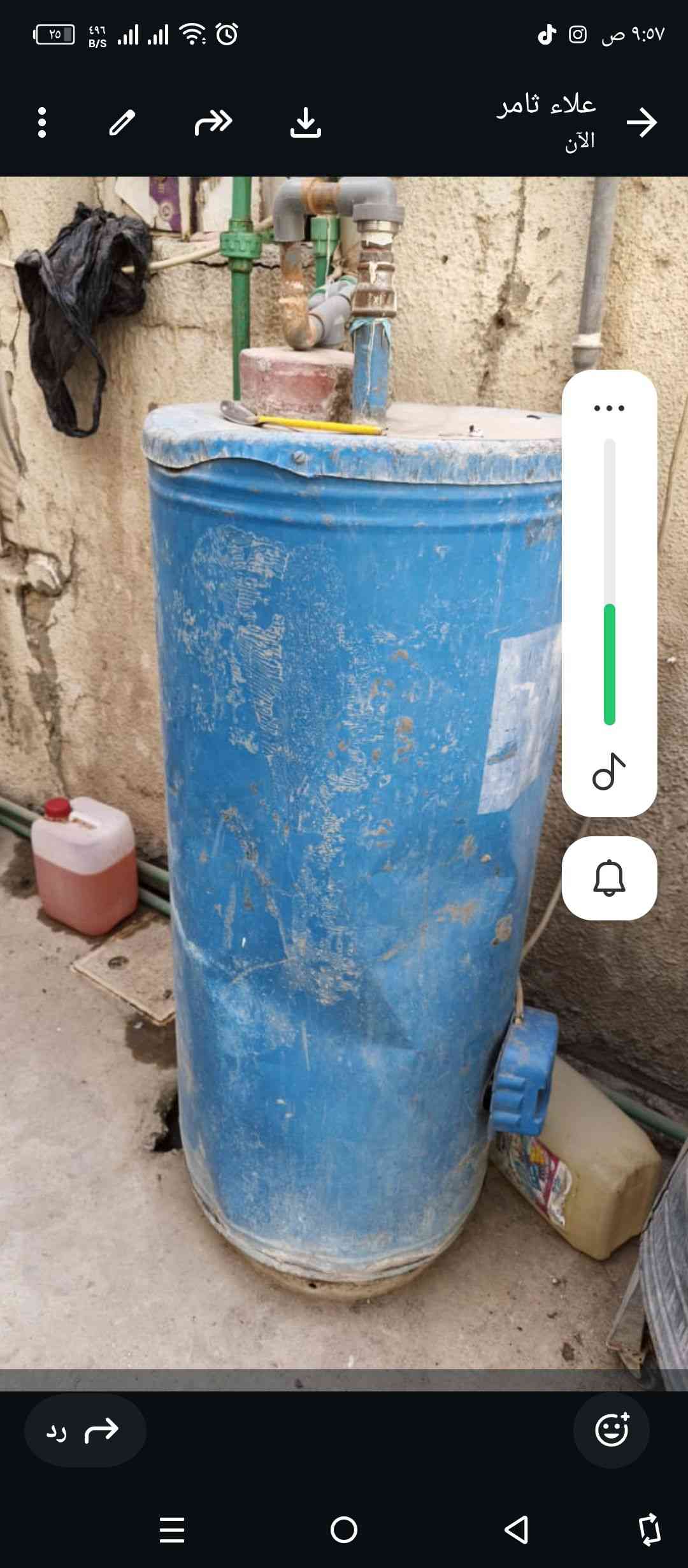Go back using the top bar arrow
The height and width of the screenshot is (1568, 688).
pyautogui.click(x=641, y=122)
